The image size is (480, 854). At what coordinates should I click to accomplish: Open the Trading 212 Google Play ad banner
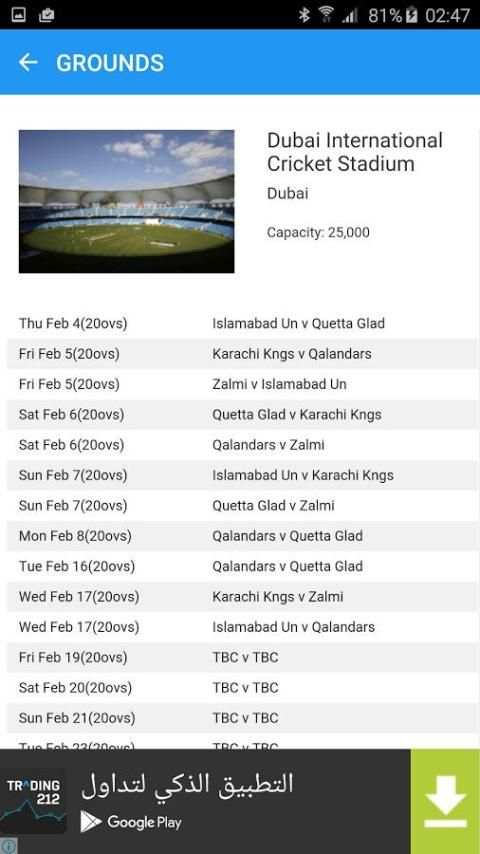pyautogui.click(x=205, y=802)
